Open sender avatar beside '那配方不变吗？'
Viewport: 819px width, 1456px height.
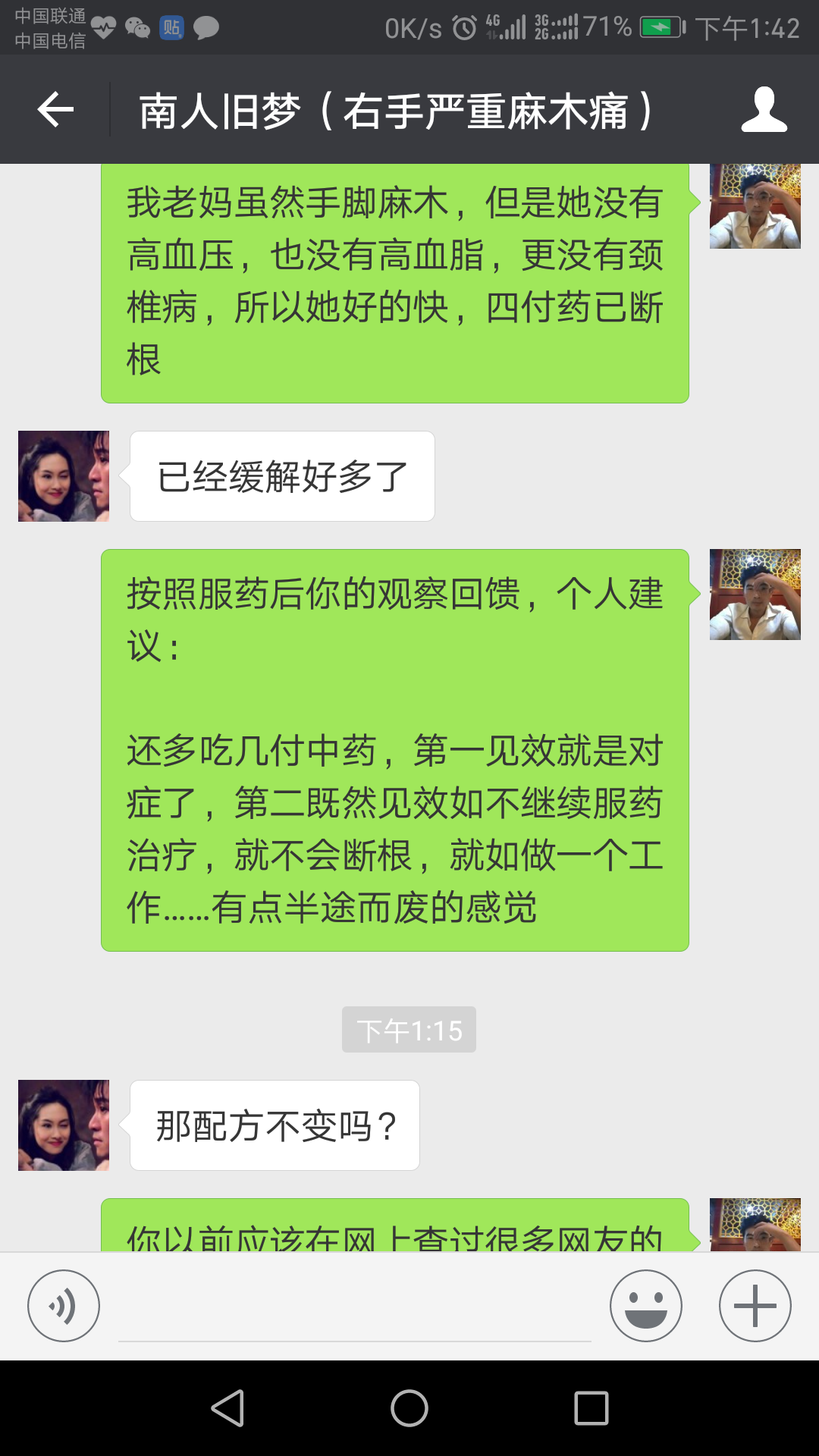coord(64,1125)
